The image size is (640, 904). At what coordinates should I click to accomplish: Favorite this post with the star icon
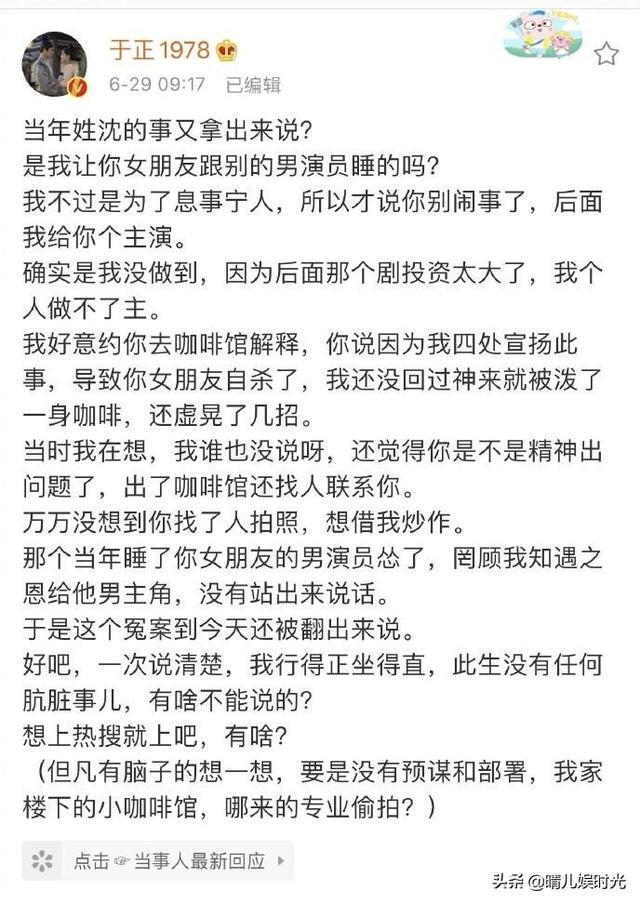pos(606,54)
